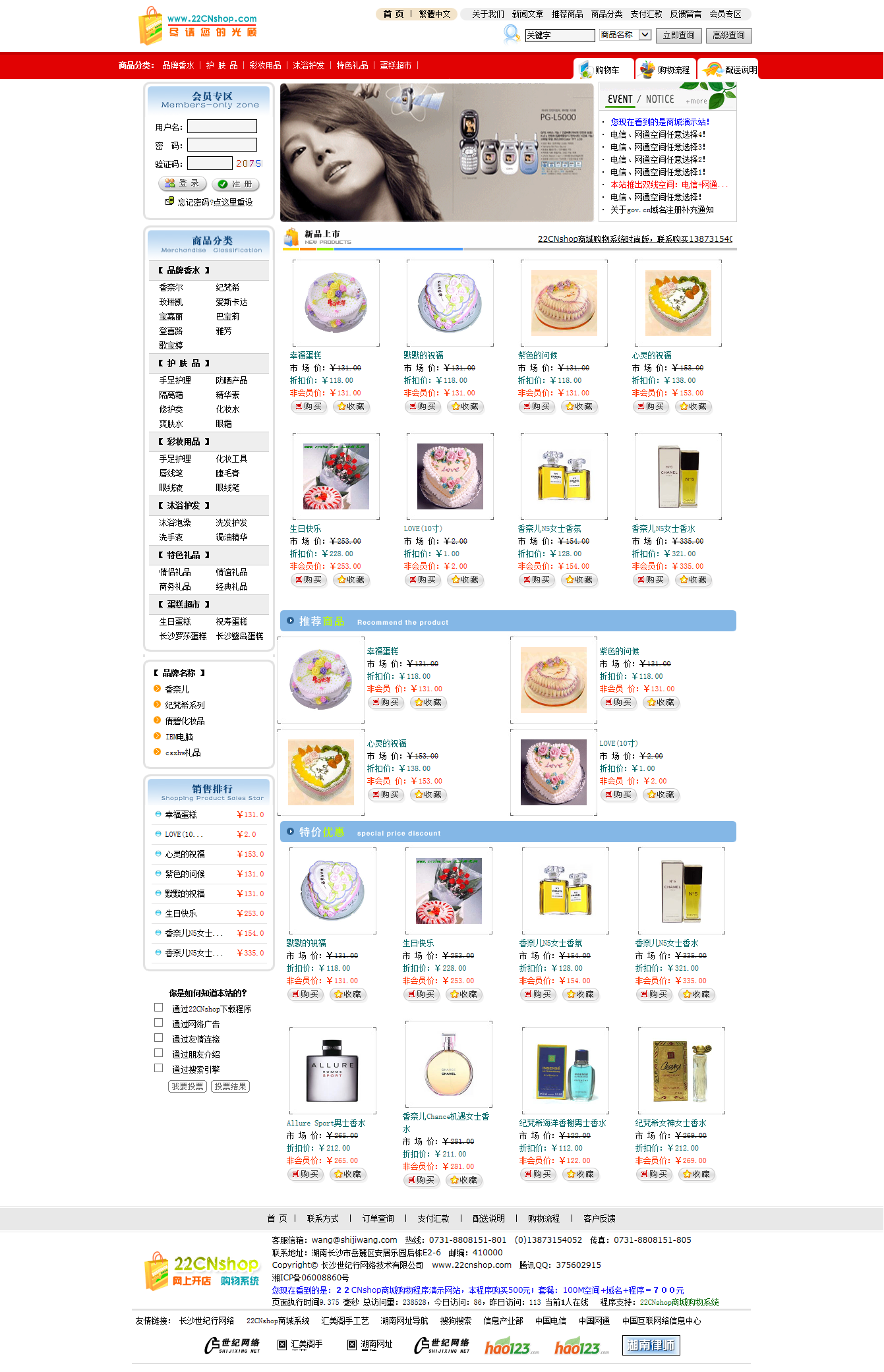This screenshot has height=1372, width=884.
Task: Click the 立即查询 search button
Action: click(x=678, y=36)
